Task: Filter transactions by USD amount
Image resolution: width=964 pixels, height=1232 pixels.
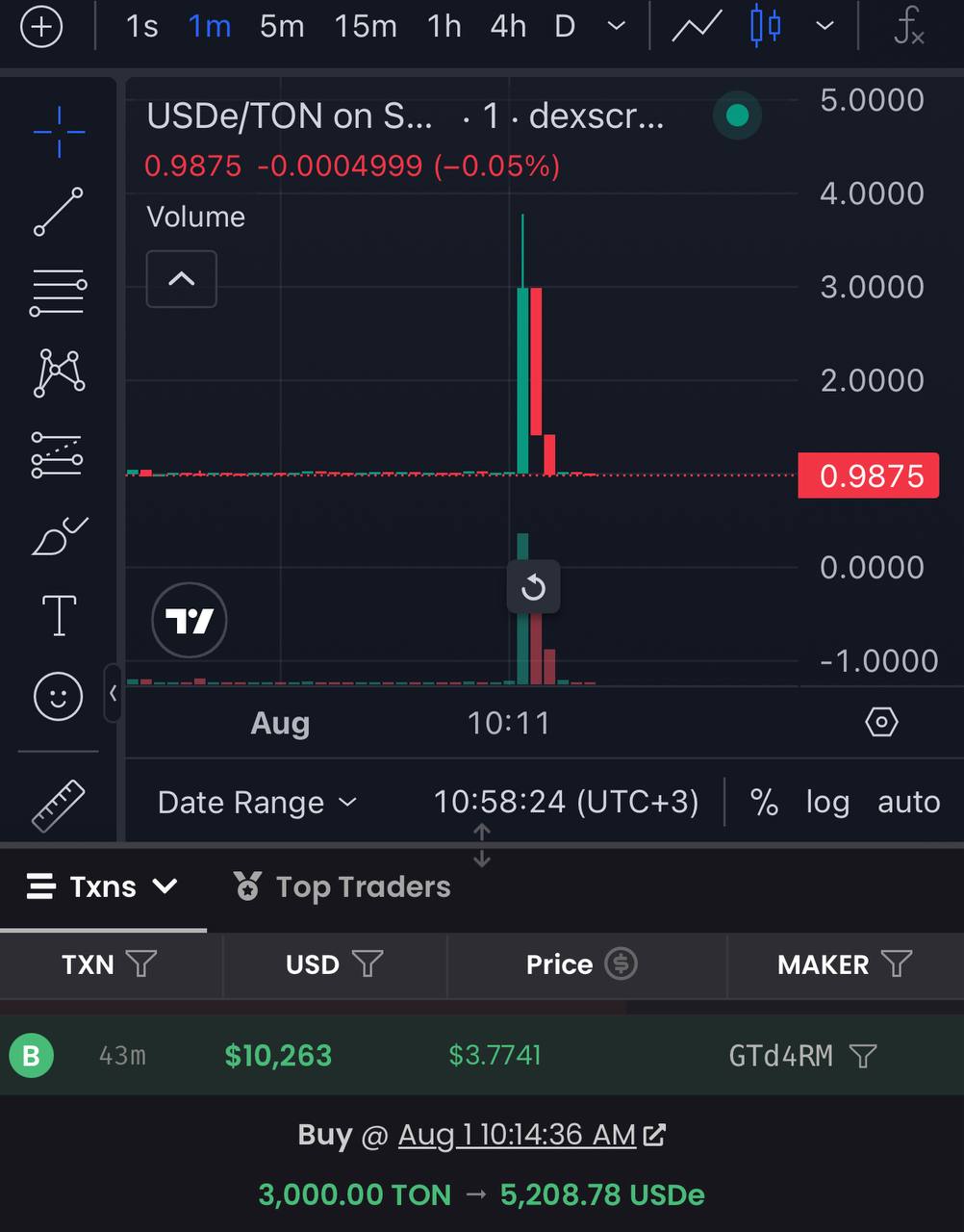Action: (368, 963)
